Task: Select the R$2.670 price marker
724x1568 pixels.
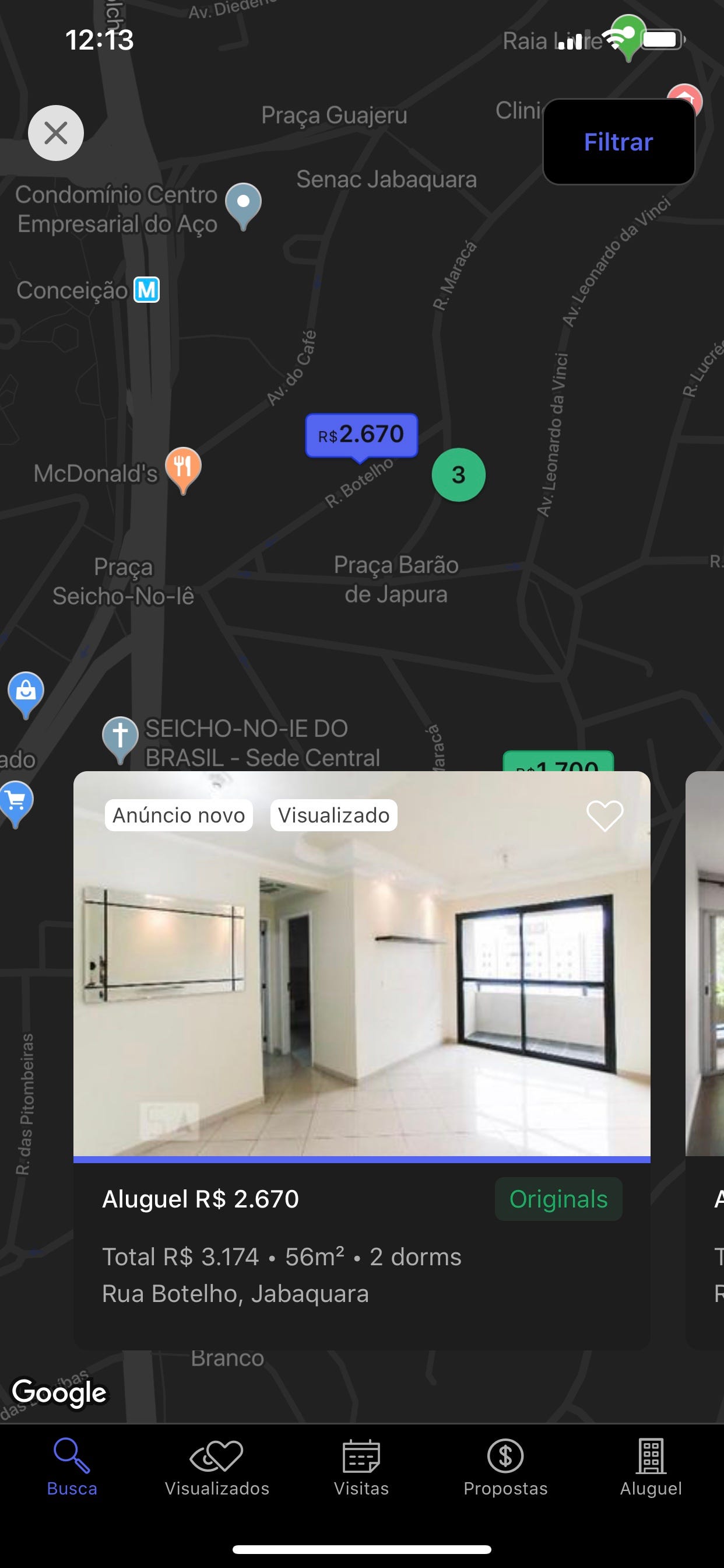Action: pyautogui.click(x=361, y=435)
